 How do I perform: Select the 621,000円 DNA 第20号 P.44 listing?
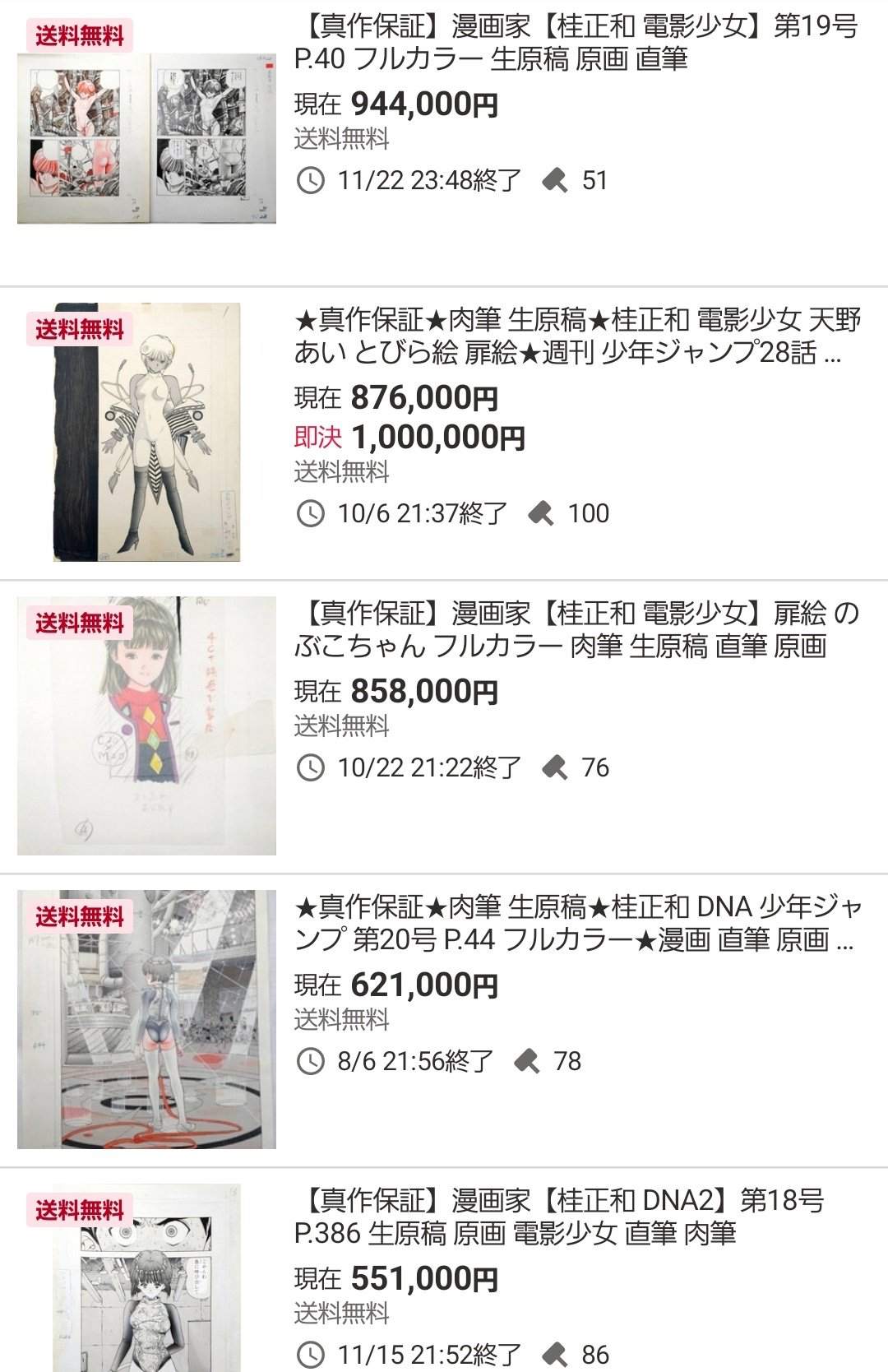click(x=576, y=923)
